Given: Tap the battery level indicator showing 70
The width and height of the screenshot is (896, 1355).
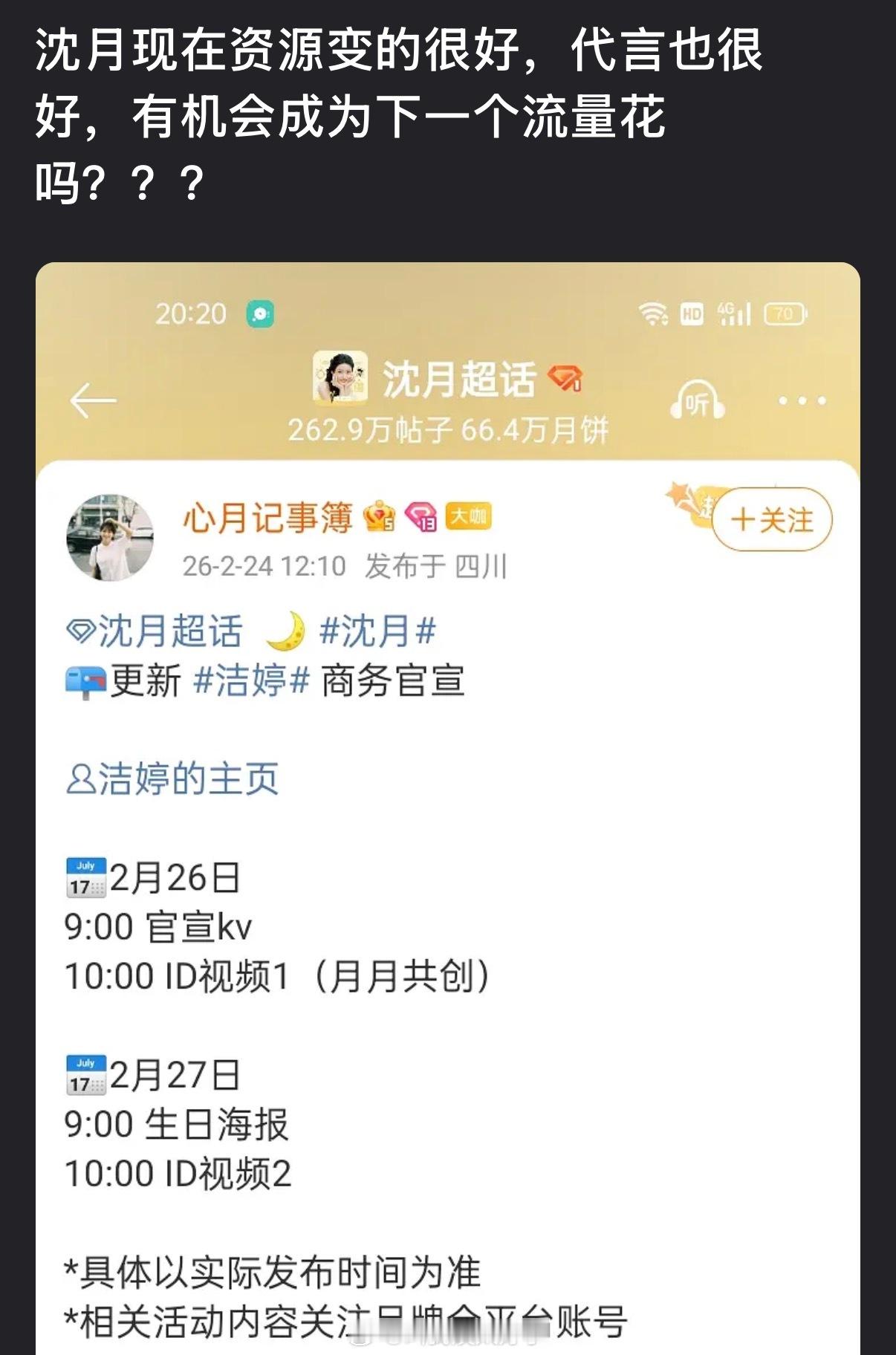Looking at the screenshot, I should click(782, 315).
